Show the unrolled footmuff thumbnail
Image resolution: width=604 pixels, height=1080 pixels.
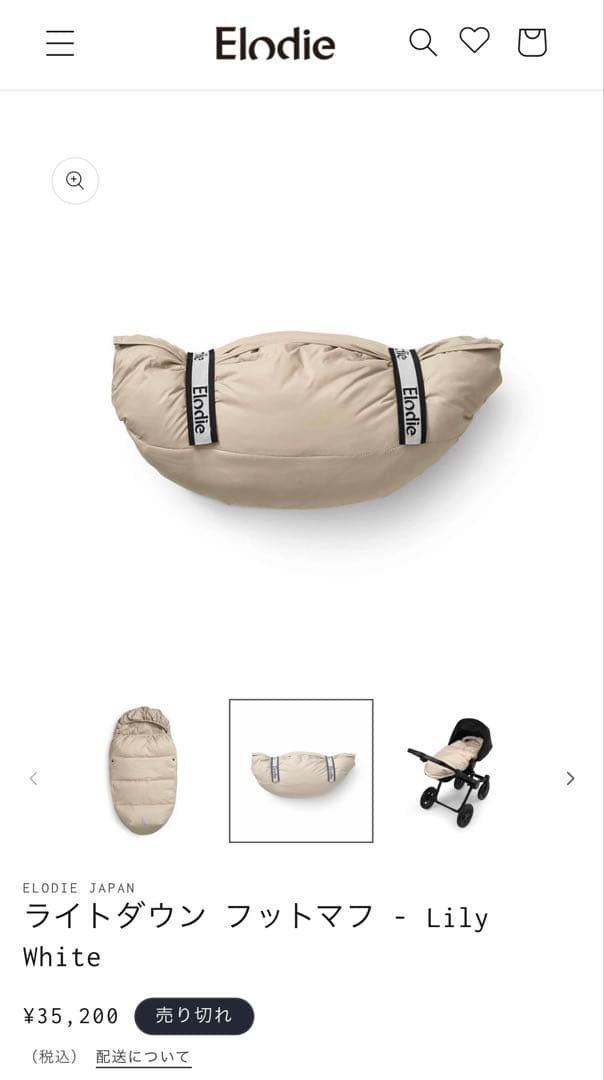click(144, 770)
